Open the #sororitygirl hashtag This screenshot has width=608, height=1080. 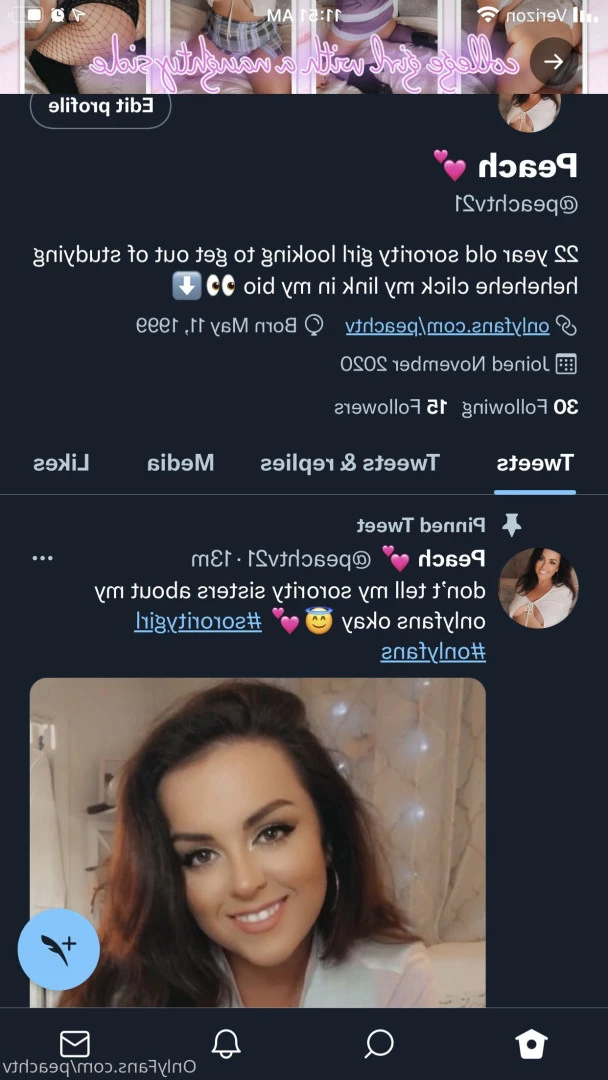coord(198,622)
